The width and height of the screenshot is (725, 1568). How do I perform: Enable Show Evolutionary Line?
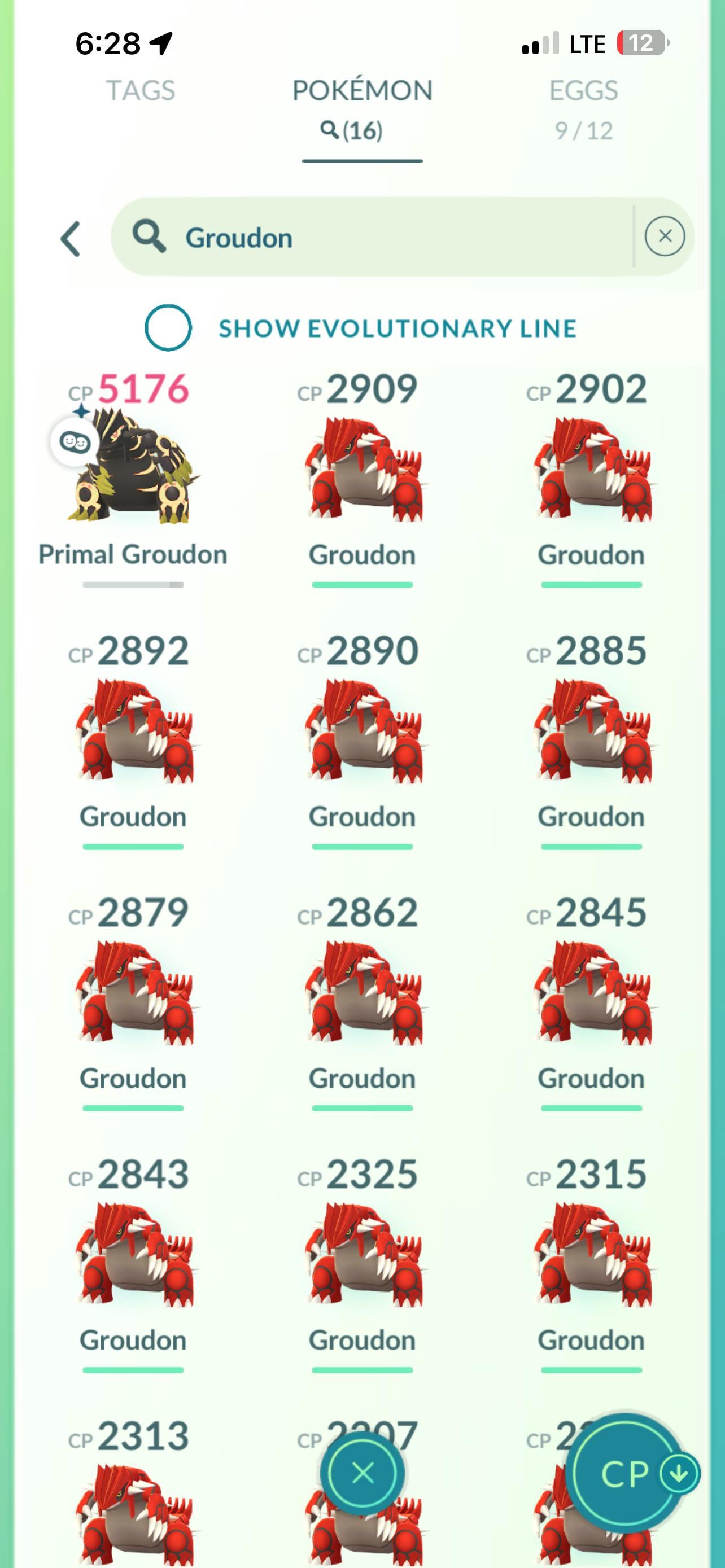click(168, 328)
